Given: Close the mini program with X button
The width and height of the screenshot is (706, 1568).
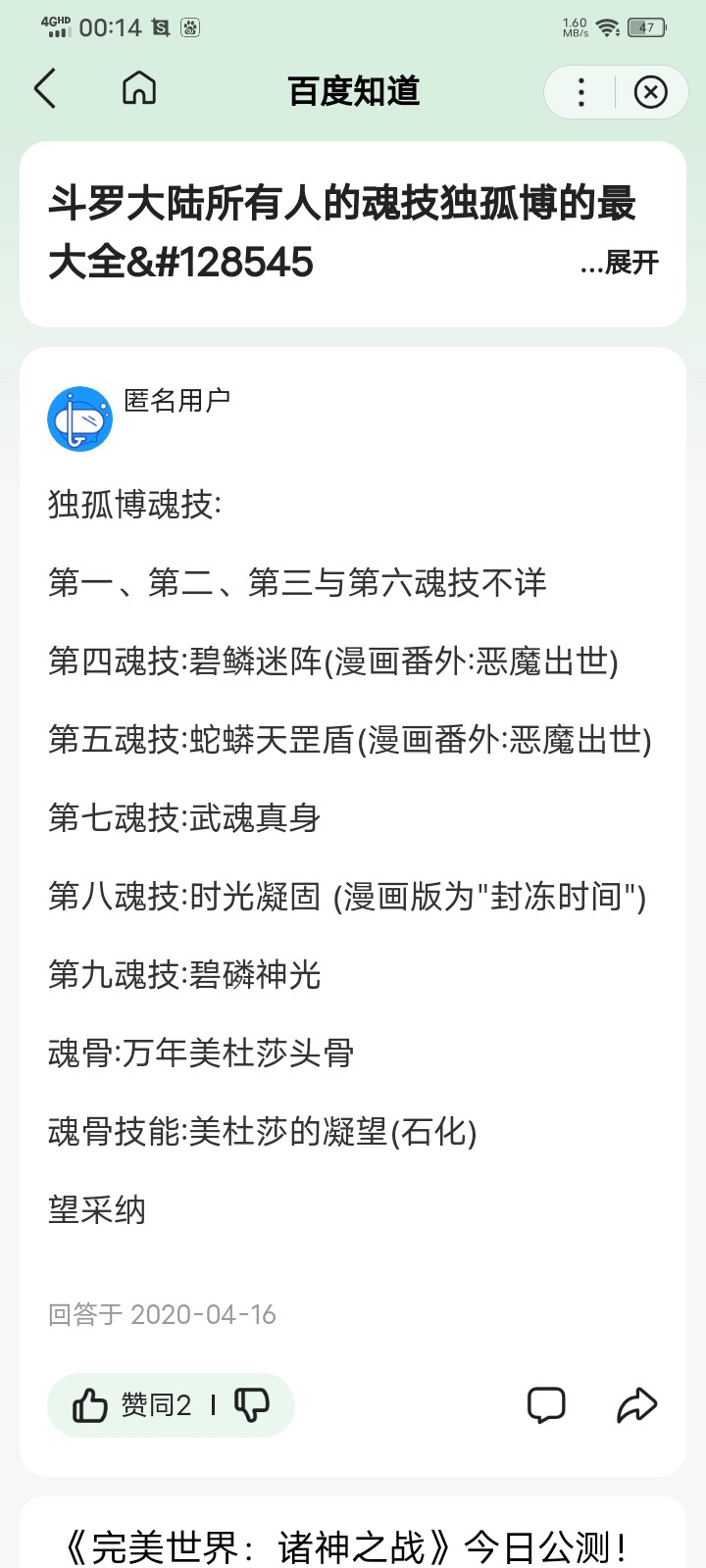Looking at the screenshot, I should 651,92.
